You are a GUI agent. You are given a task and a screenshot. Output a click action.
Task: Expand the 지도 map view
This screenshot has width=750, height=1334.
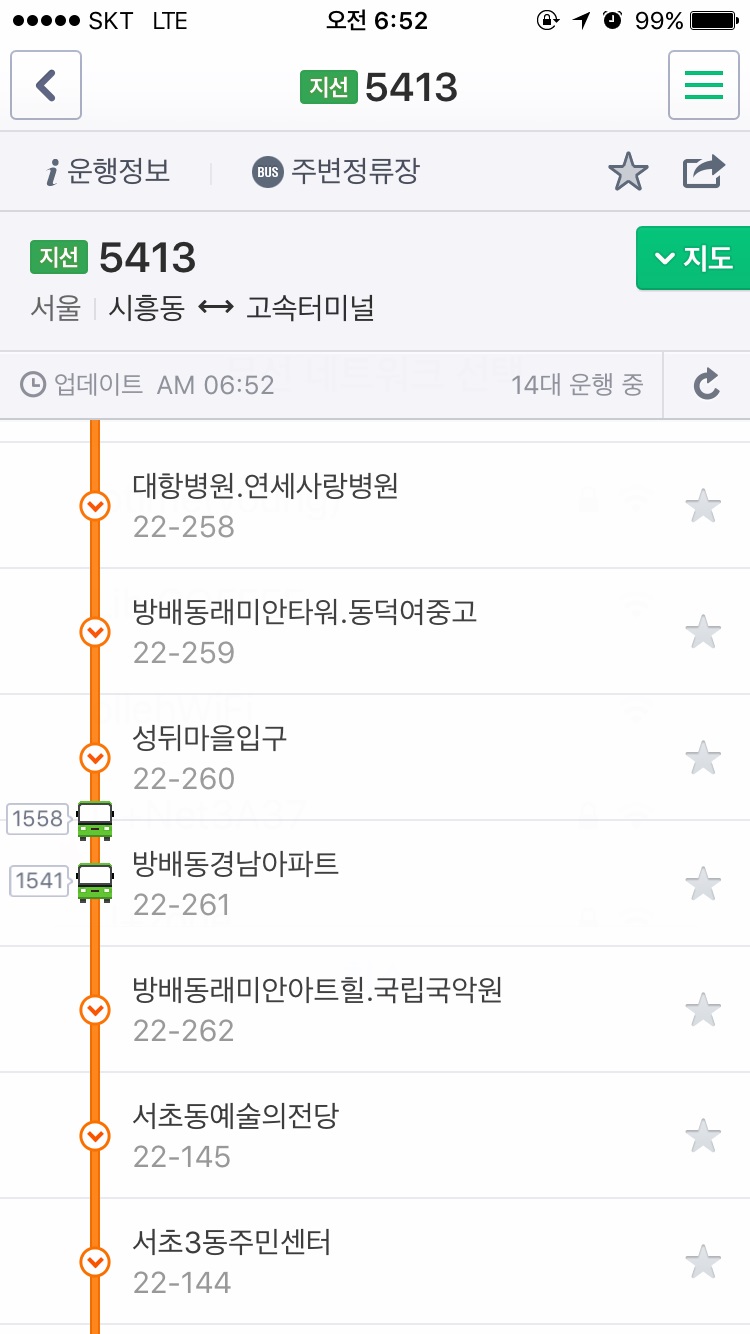693,259
